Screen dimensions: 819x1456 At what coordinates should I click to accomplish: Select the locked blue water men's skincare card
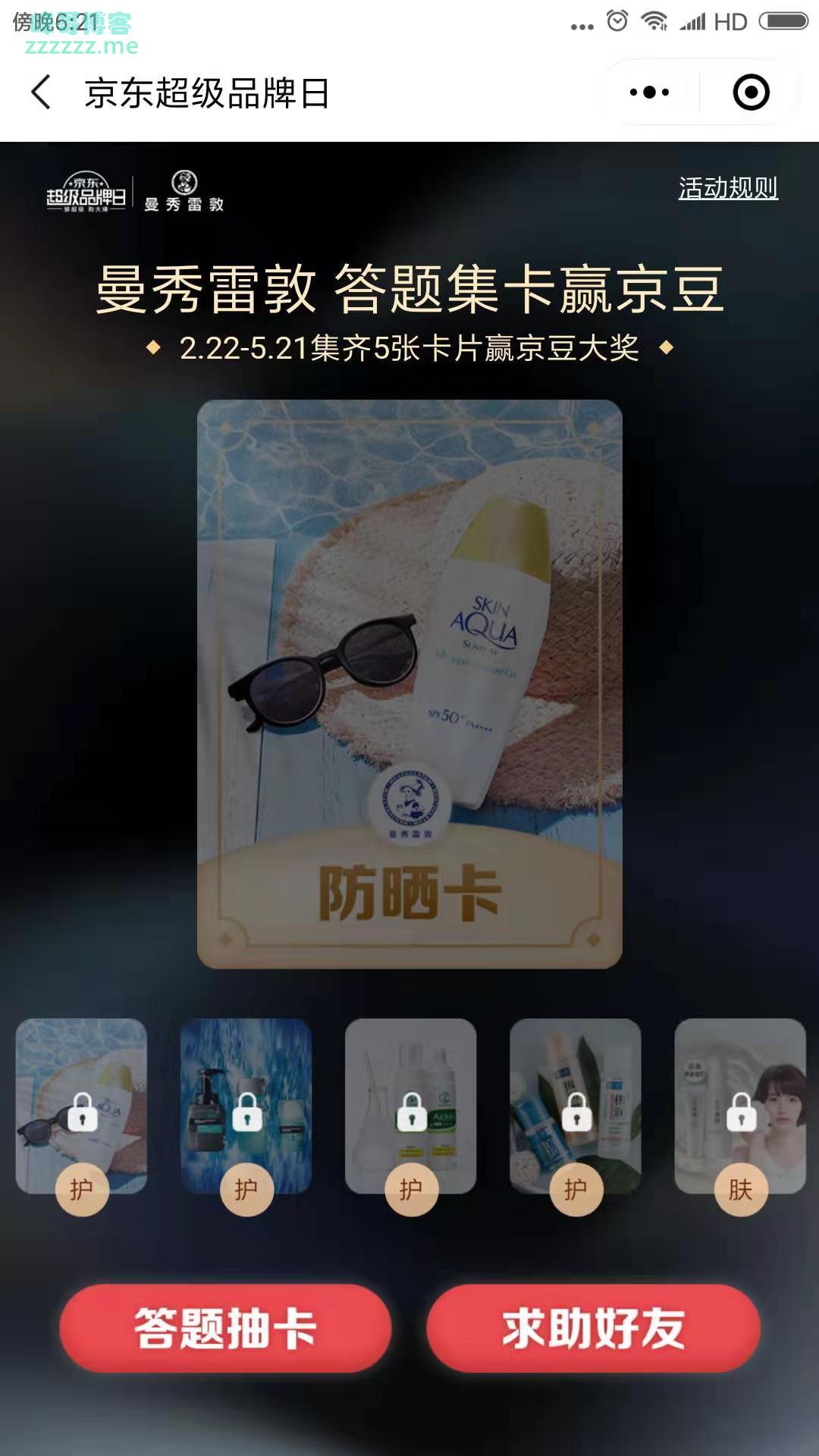tap(246, 1106)
